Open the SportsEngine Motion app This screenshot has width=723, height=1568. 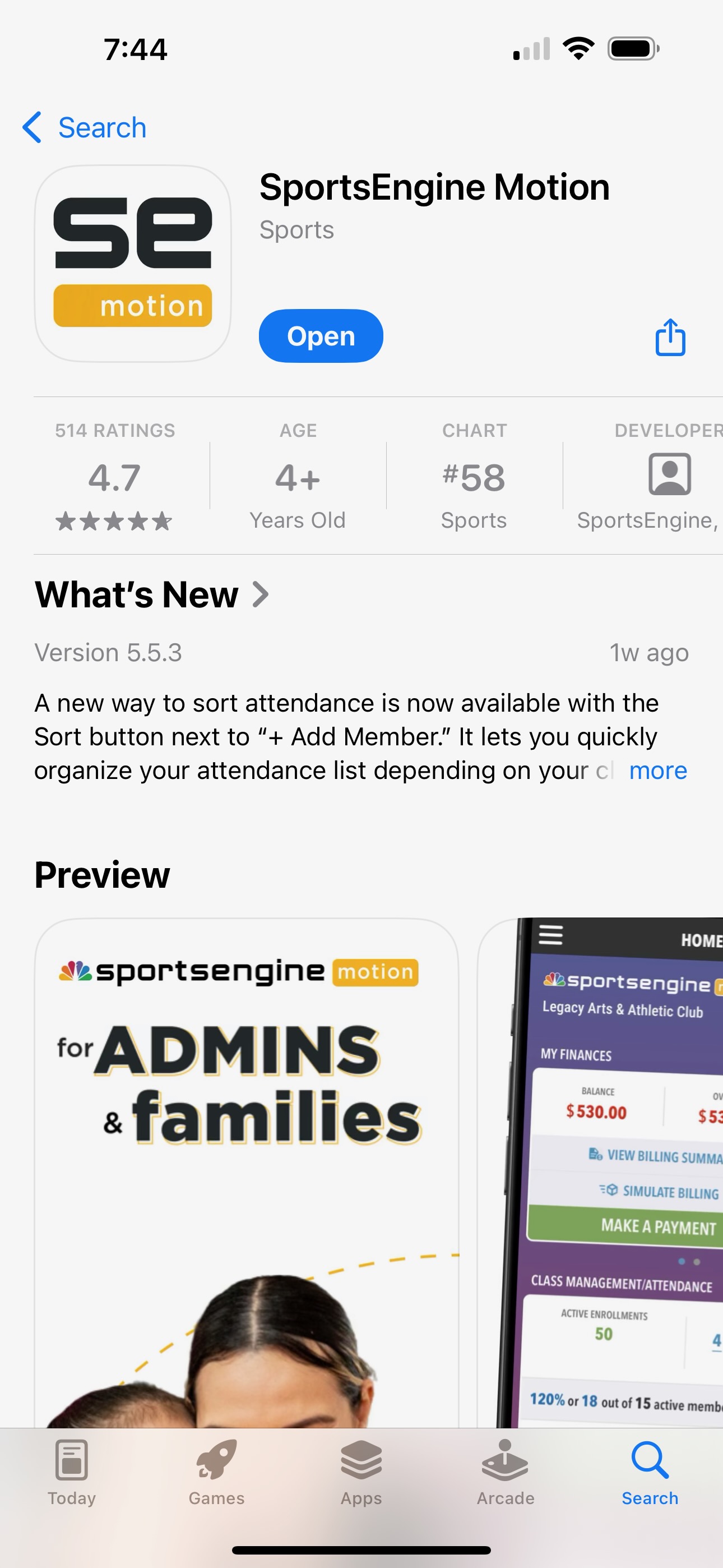pyautogui.click(x=321, y=336)
